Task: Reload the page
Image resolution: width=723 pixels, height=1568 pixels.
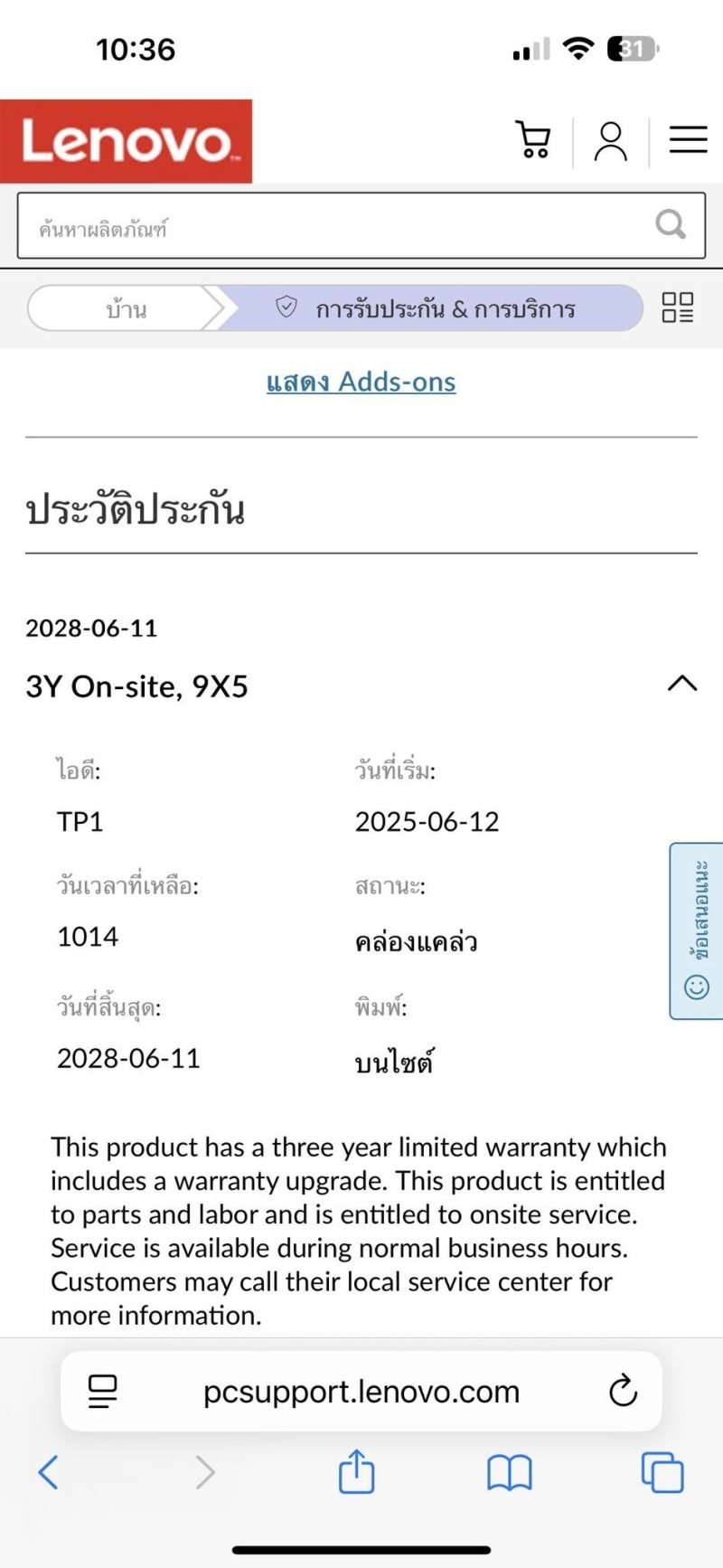Action: (x=623, y=1391)
